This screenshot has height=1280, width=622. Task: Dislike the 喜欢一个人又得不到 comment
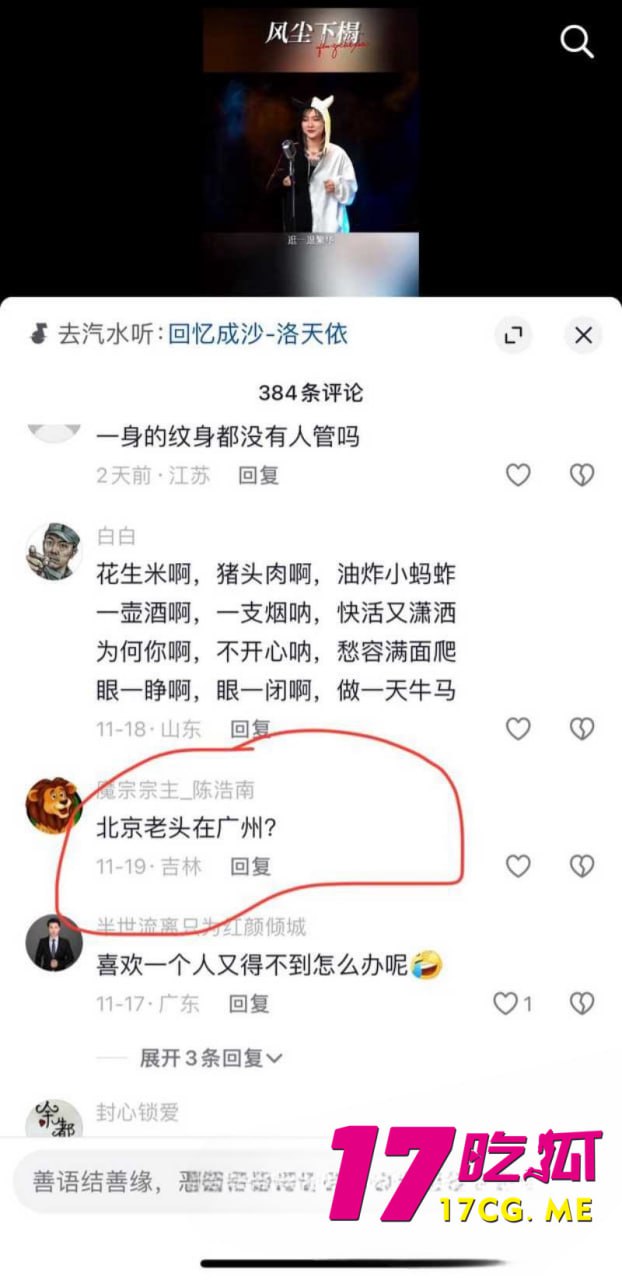point(582,1003)
